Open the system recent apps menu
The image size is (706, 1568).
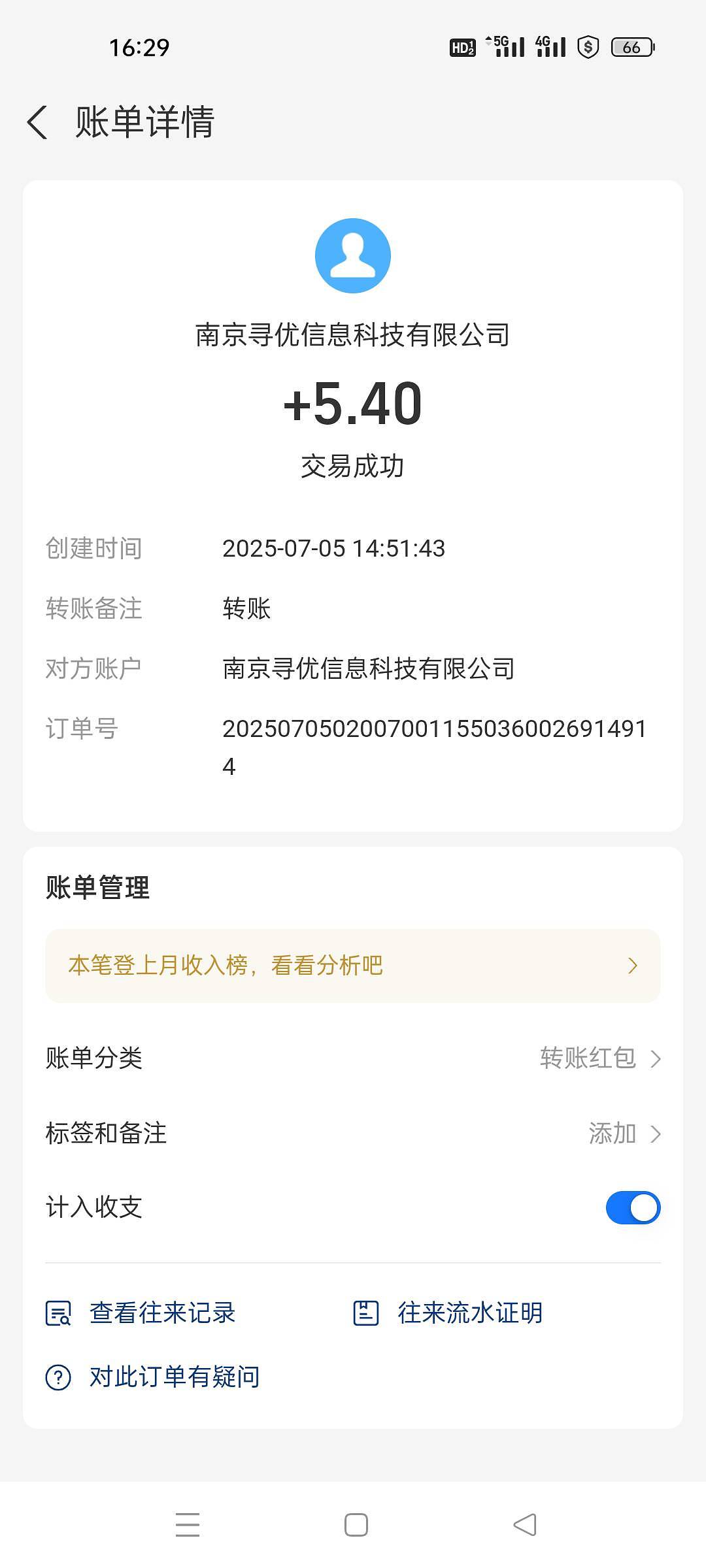[x=188, y=1525]
